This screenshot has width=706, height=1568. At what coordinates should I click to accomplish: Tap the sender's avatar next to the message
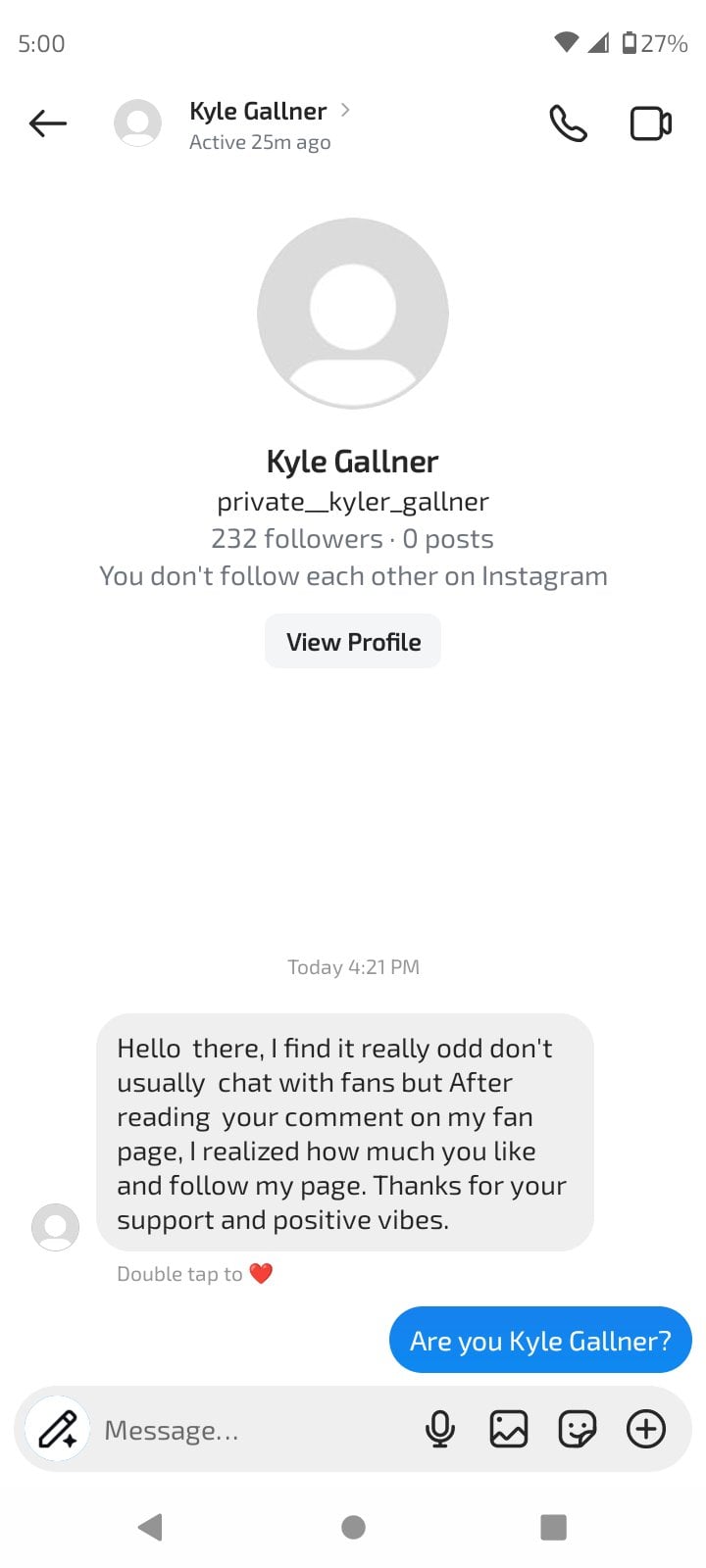click(x=55, y=1227)
